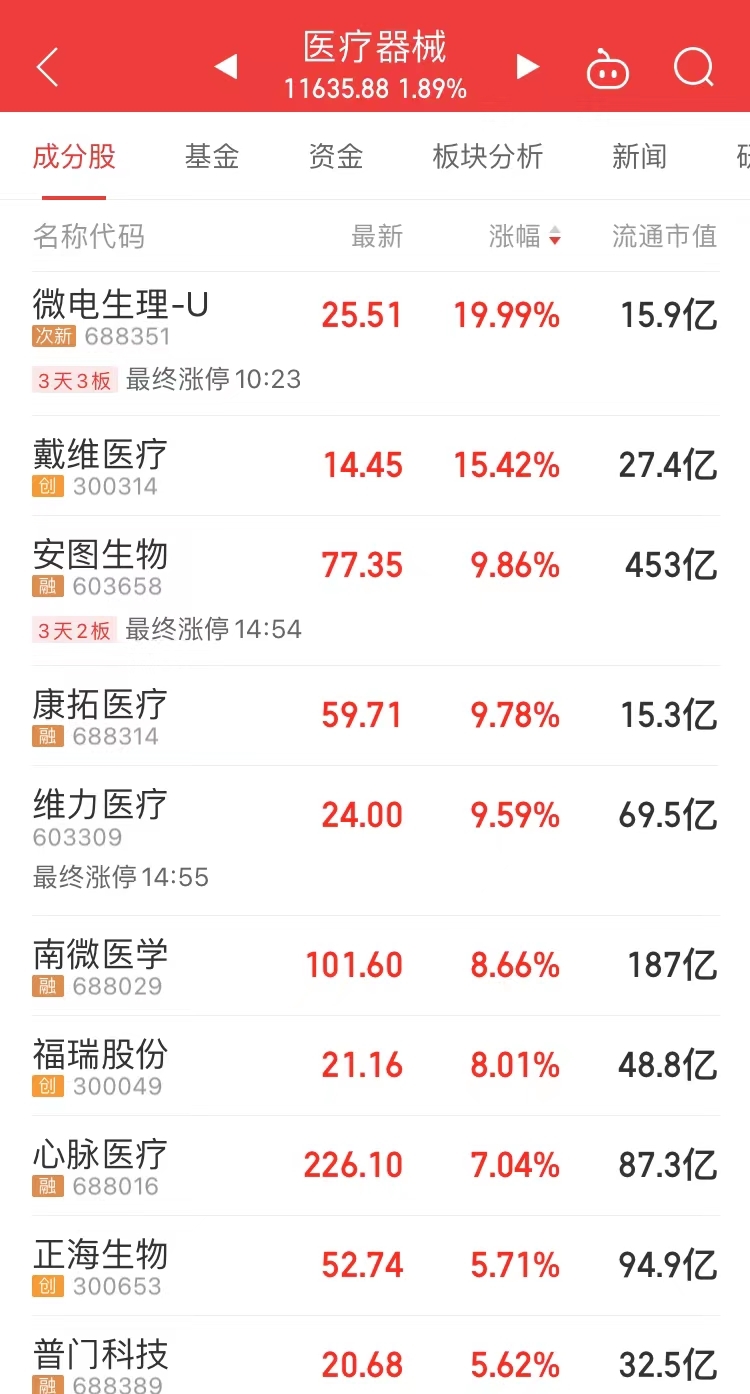Image resolution: width=750 pixels, height=1394 pixels.
Task: Open the robot assistant icon
Action: [608, 69]
